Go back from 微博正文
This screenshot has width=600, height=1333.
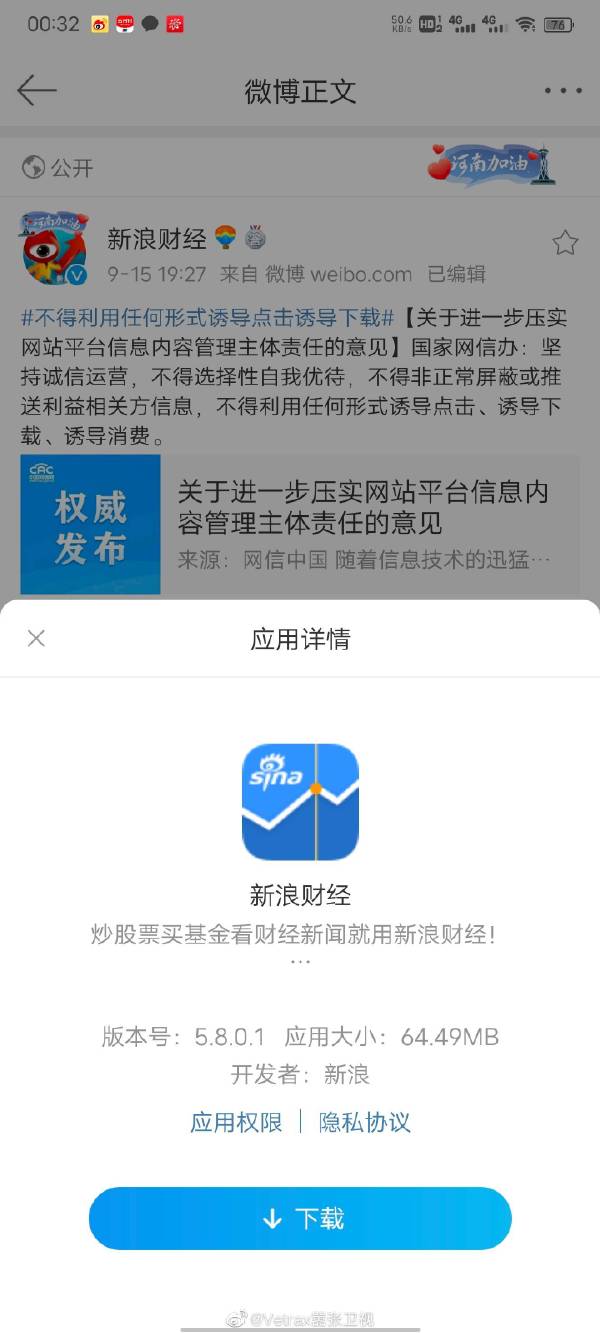pyautogui.click(x=37, y=91)
